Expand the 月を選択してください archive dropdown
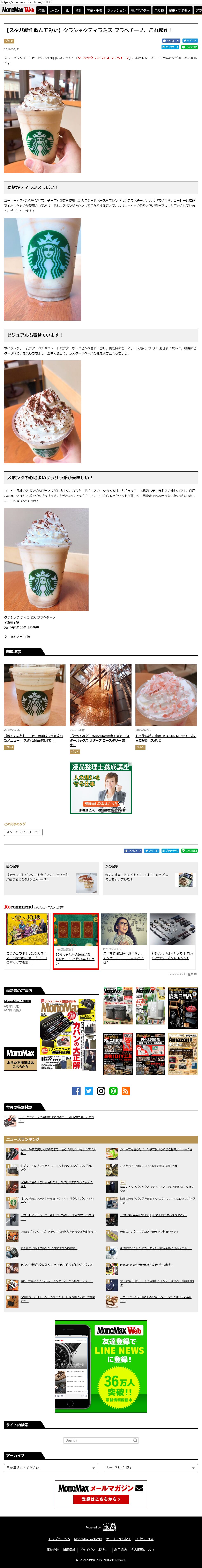Image resolution: width=202 pixels, height=1568 pixels. coord(51,1467)
